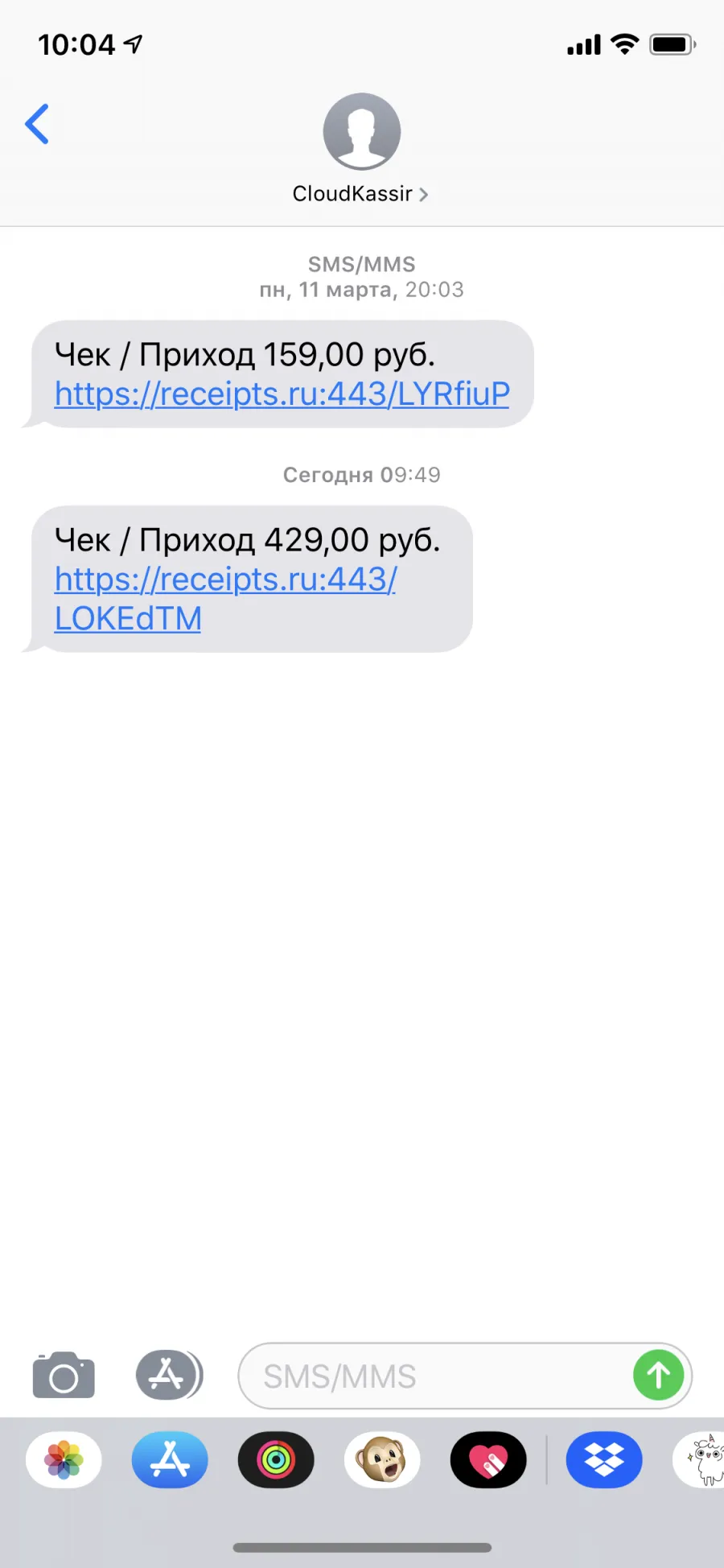
Task: Open the App Store iMessage app
Action: coord(170,1459)
